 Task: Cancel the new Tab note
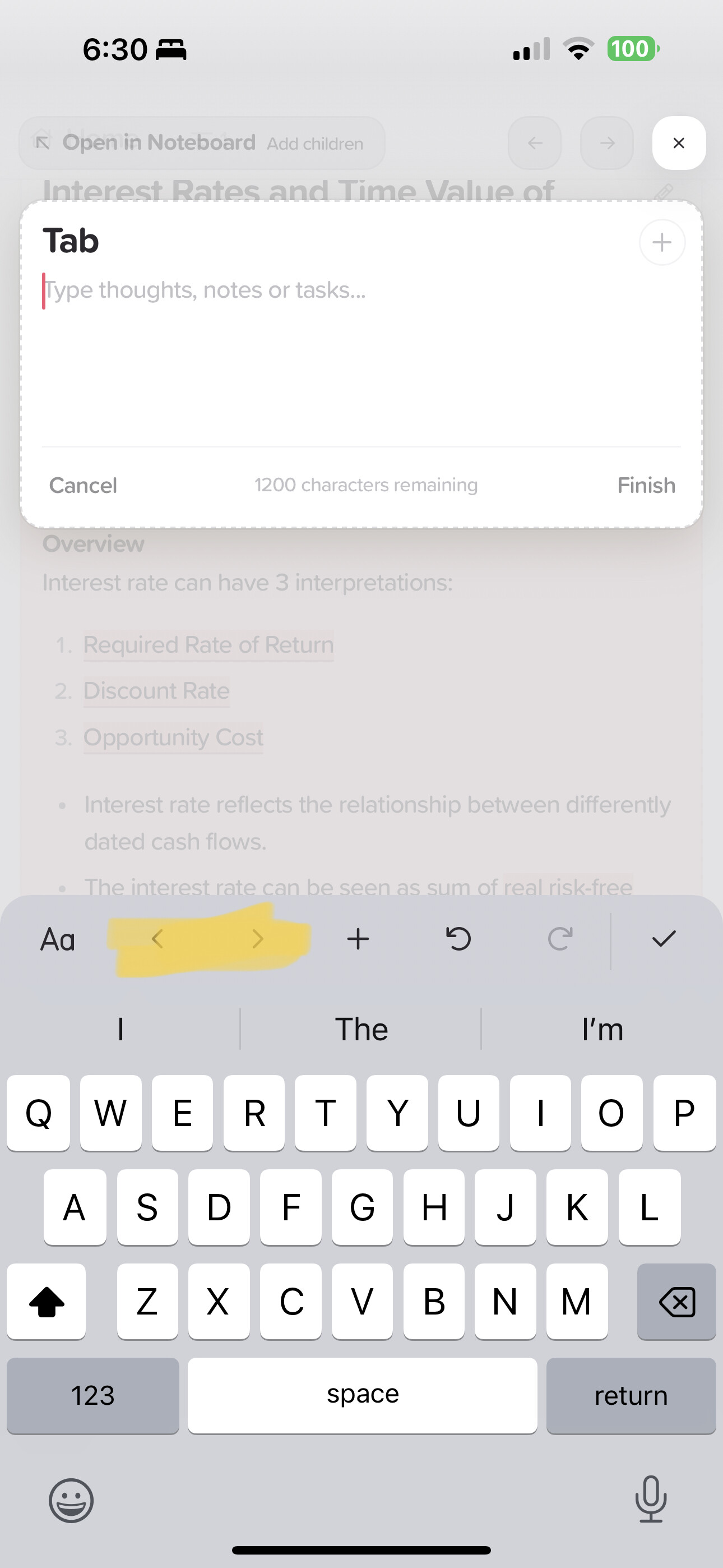83,485
